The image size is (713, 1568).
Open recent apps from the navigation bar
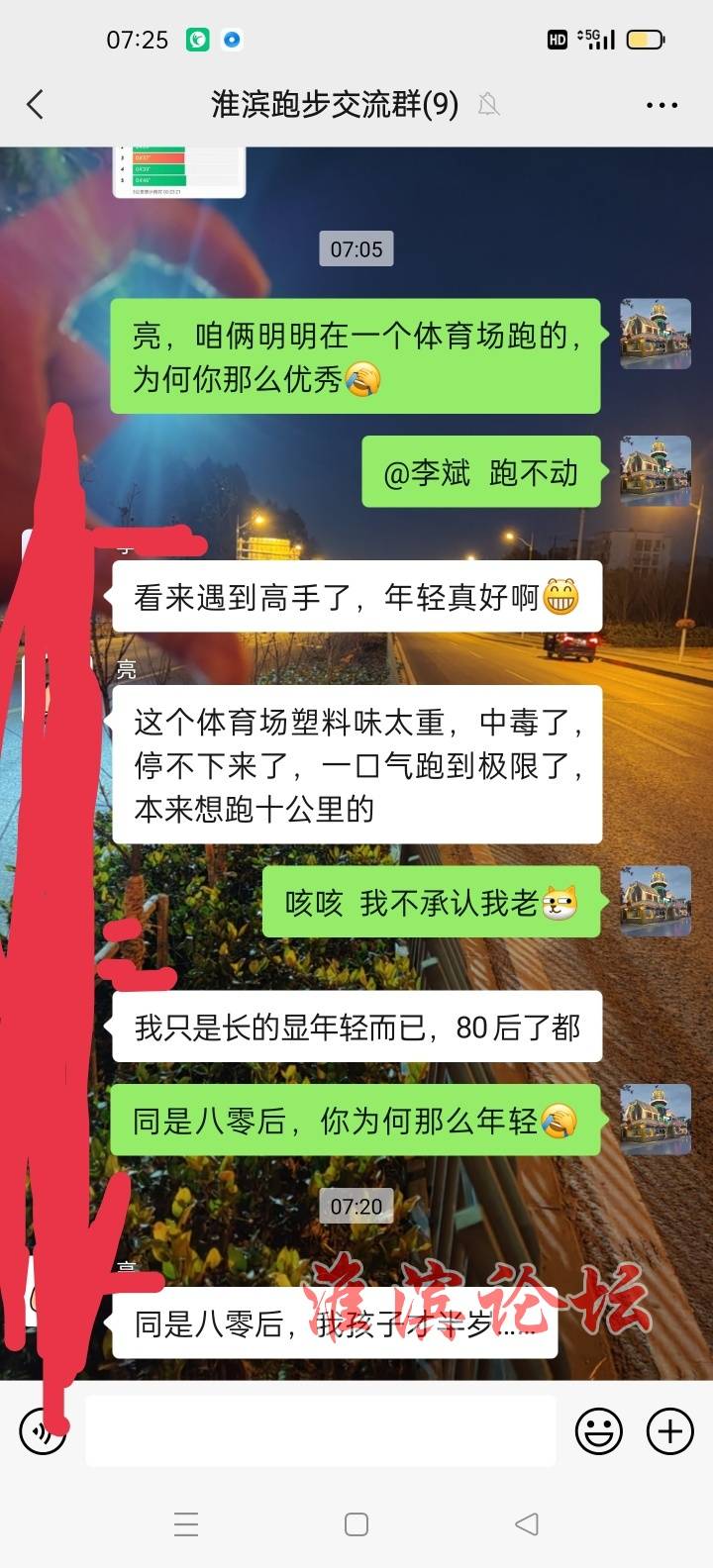[x=186, y=1524]
